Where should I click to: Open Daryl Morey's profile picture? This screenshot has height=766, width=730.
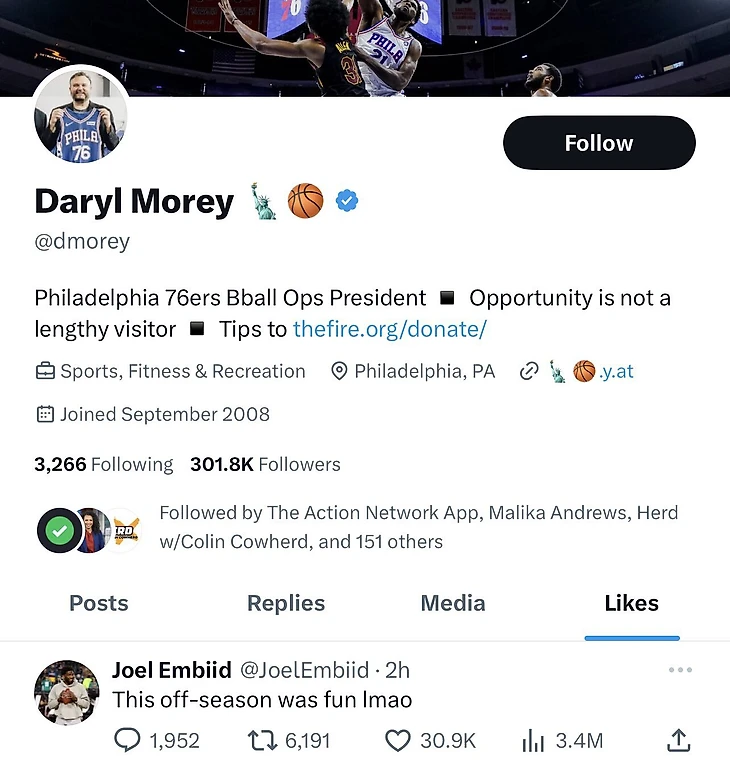81,123
